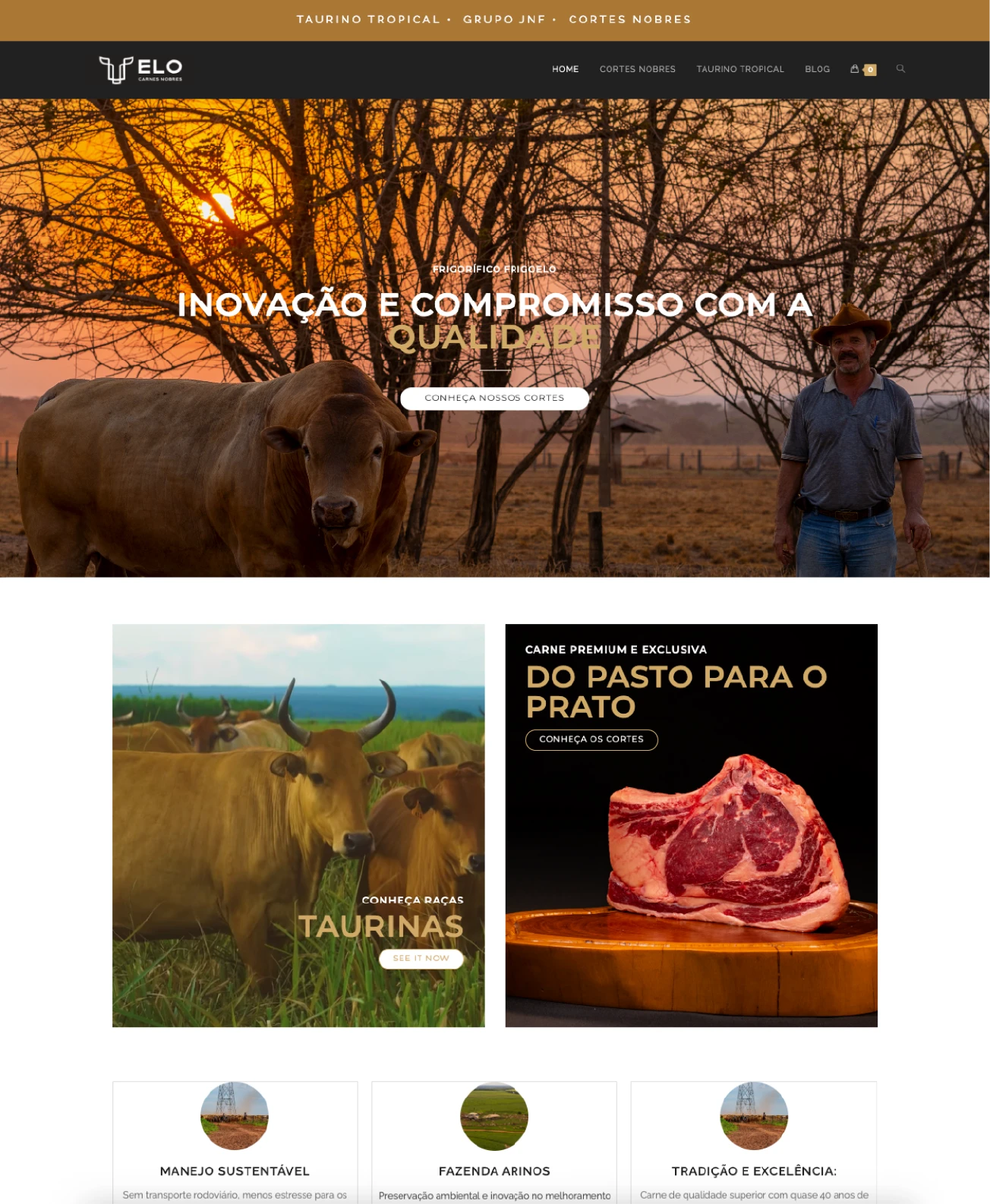Viewport: 990px width, 1204px height.
Task: Open the search icon in header
Action: pos(900,69)
